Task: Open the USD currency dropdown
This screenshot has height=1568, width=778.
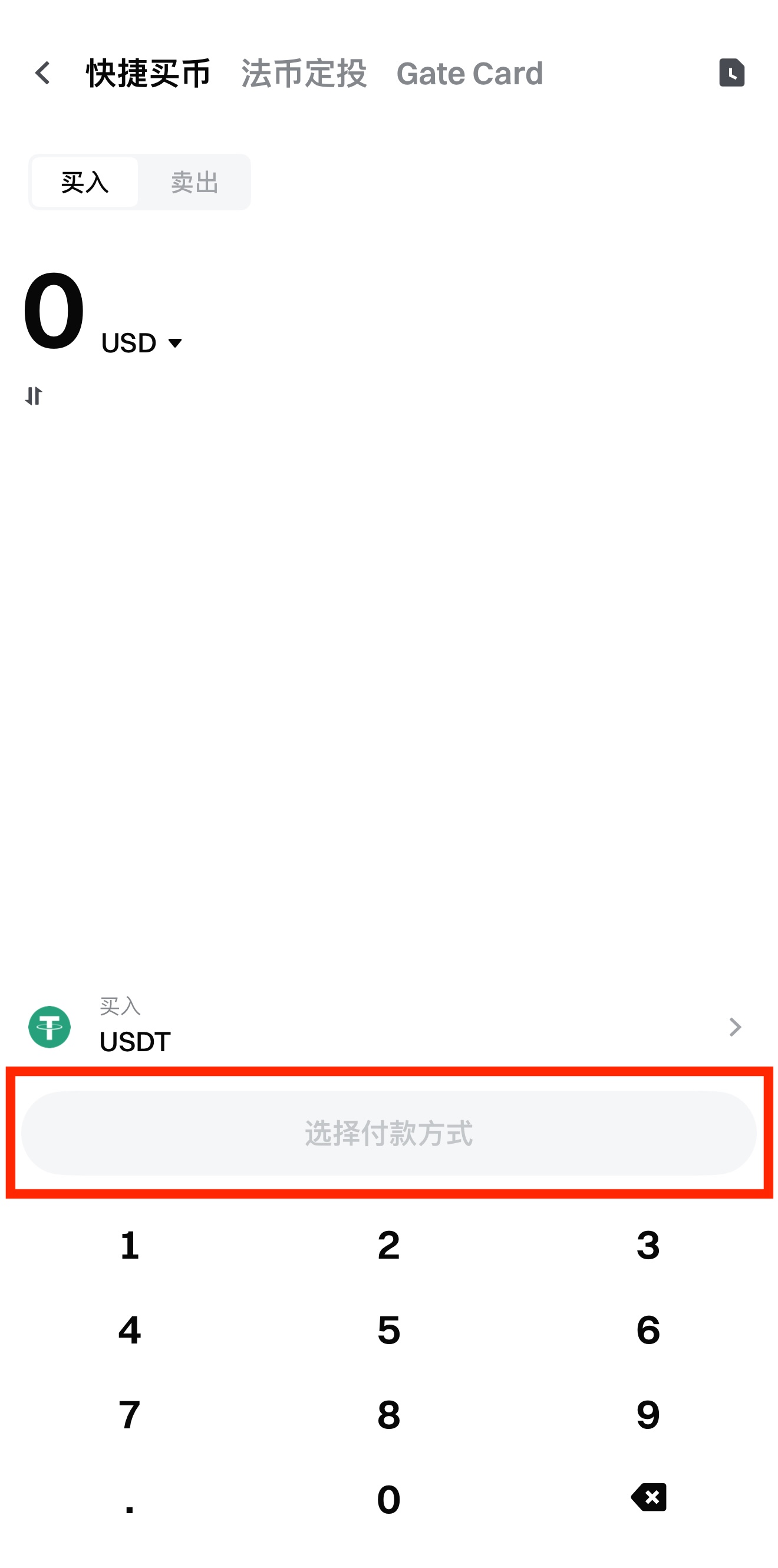Action: (x=141, y=343)
